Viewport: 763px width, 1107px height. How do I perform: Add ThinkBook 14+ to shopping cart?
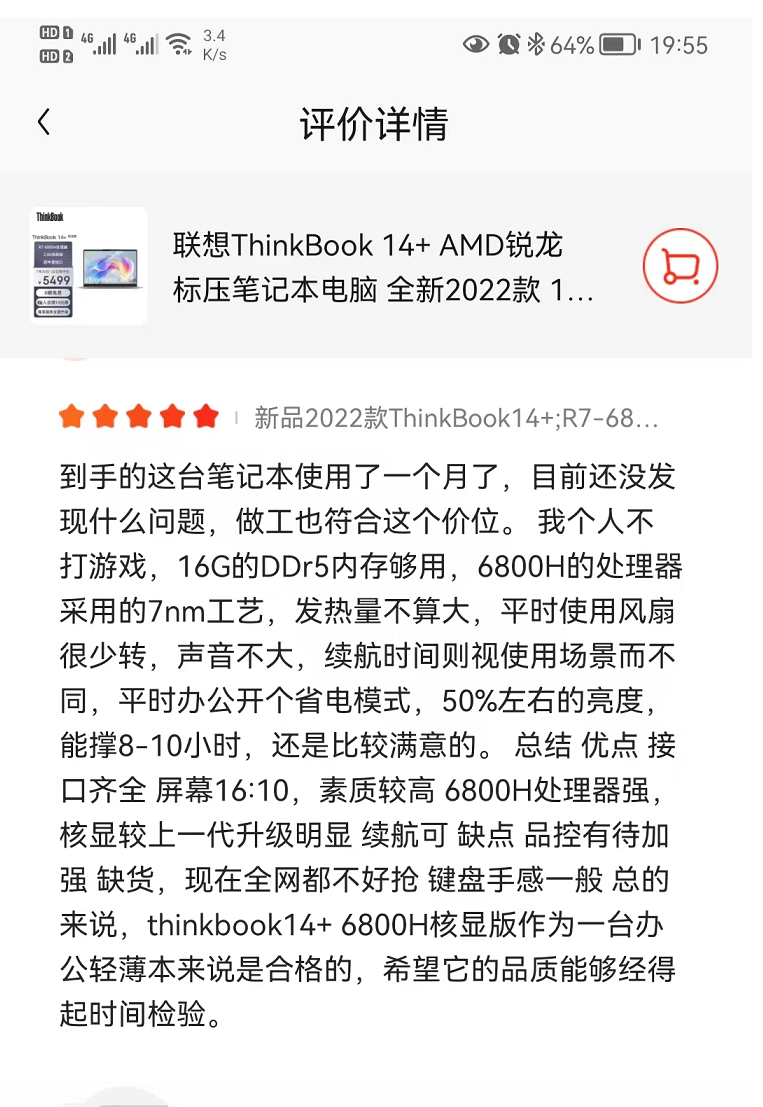click(x=680, y=266)
